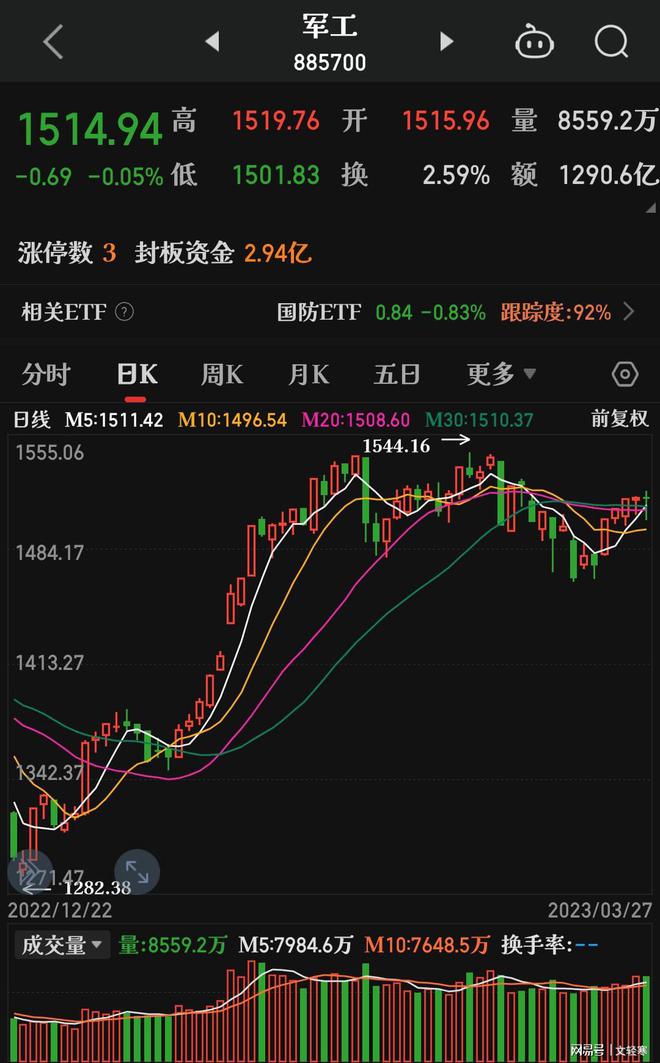Viewport: 660px width, 1063px height.
Task: Switch to the 分时 chart tab
Action: coord(46,374)
